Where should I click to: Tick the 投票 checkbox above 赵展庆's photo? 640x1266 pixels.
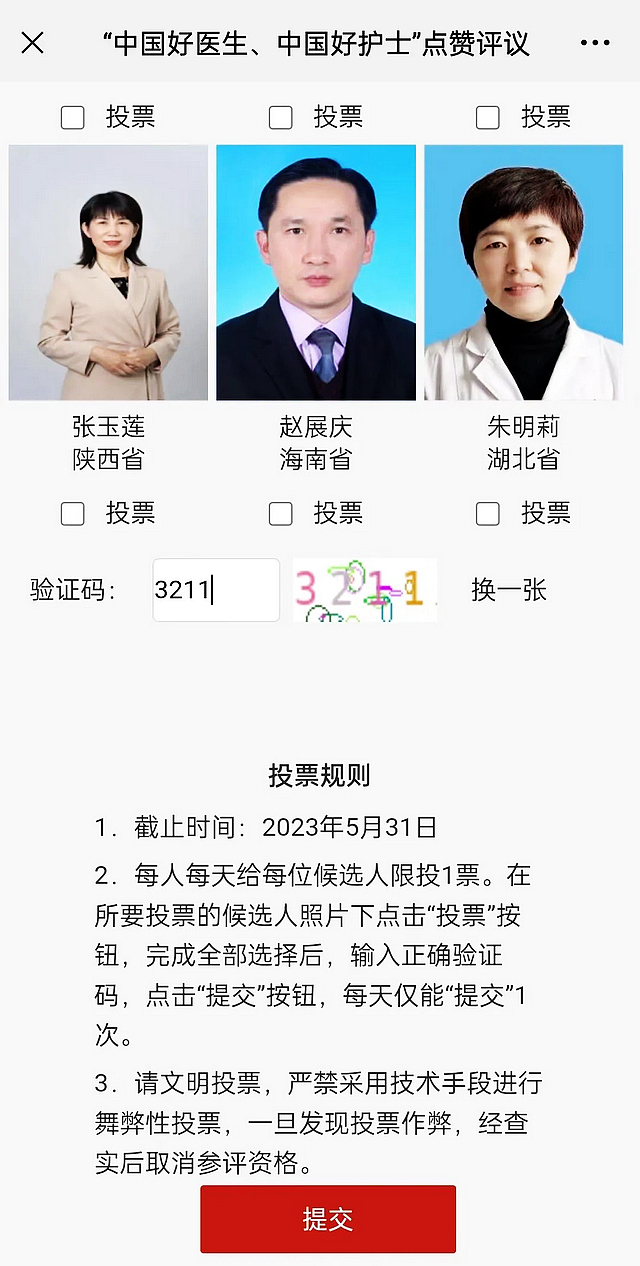pyautogui.click(x=281, y=118)
